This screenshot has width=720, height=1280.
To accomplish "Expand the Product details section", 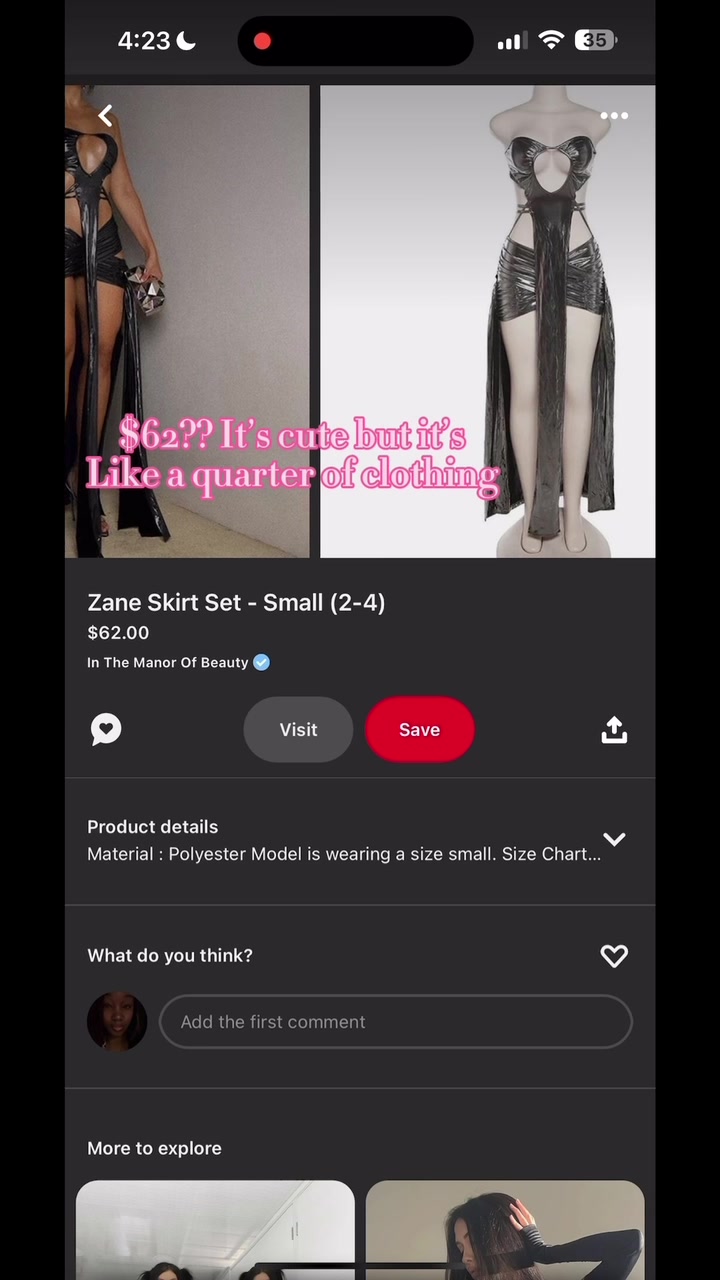I will (614, 840).
